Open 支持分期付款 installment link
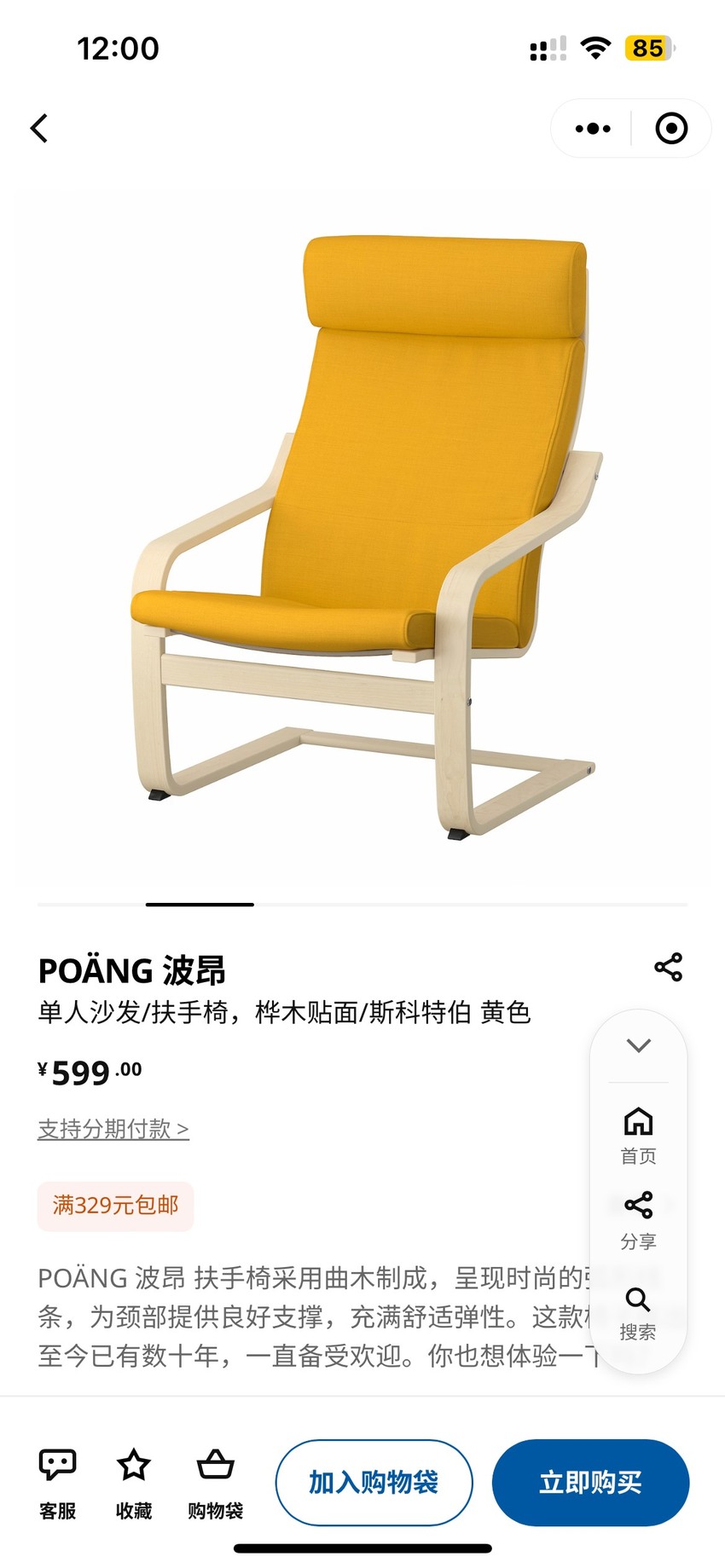The width and height of the screenshot is (725, 1568). (x=113, y=1129)
